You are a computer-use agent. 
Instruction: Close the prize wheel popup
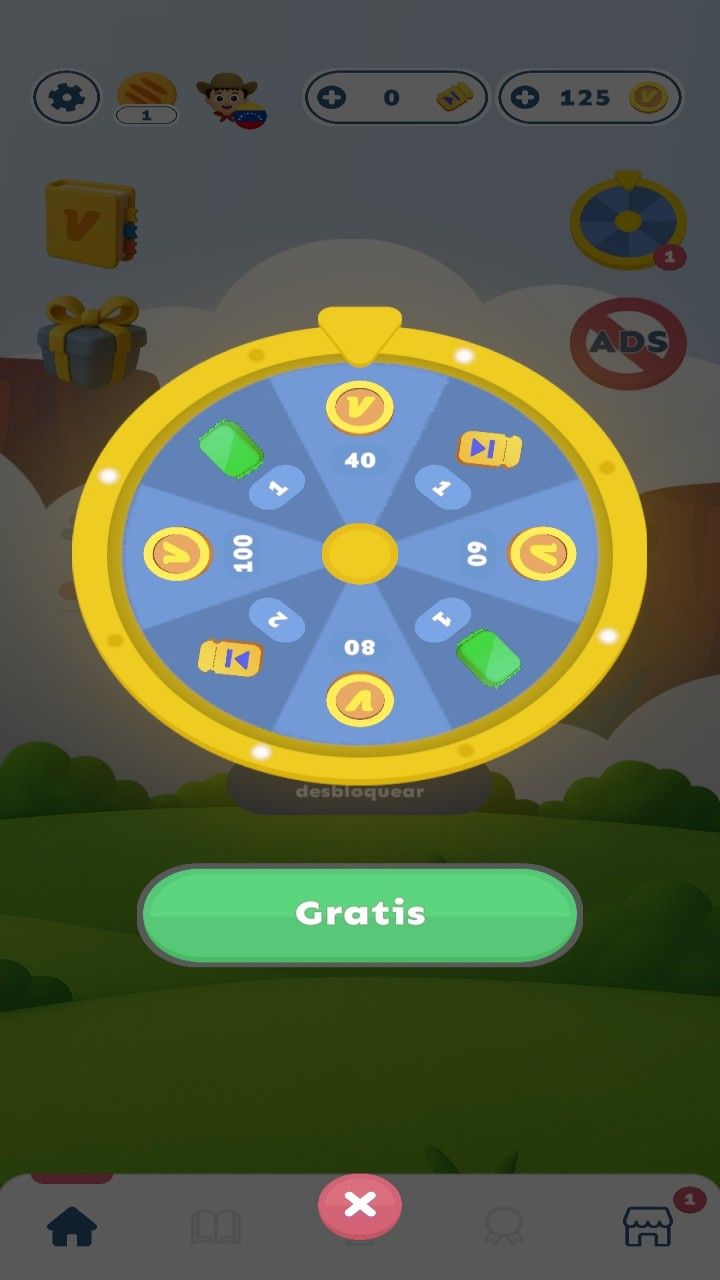pos(360,1206)
